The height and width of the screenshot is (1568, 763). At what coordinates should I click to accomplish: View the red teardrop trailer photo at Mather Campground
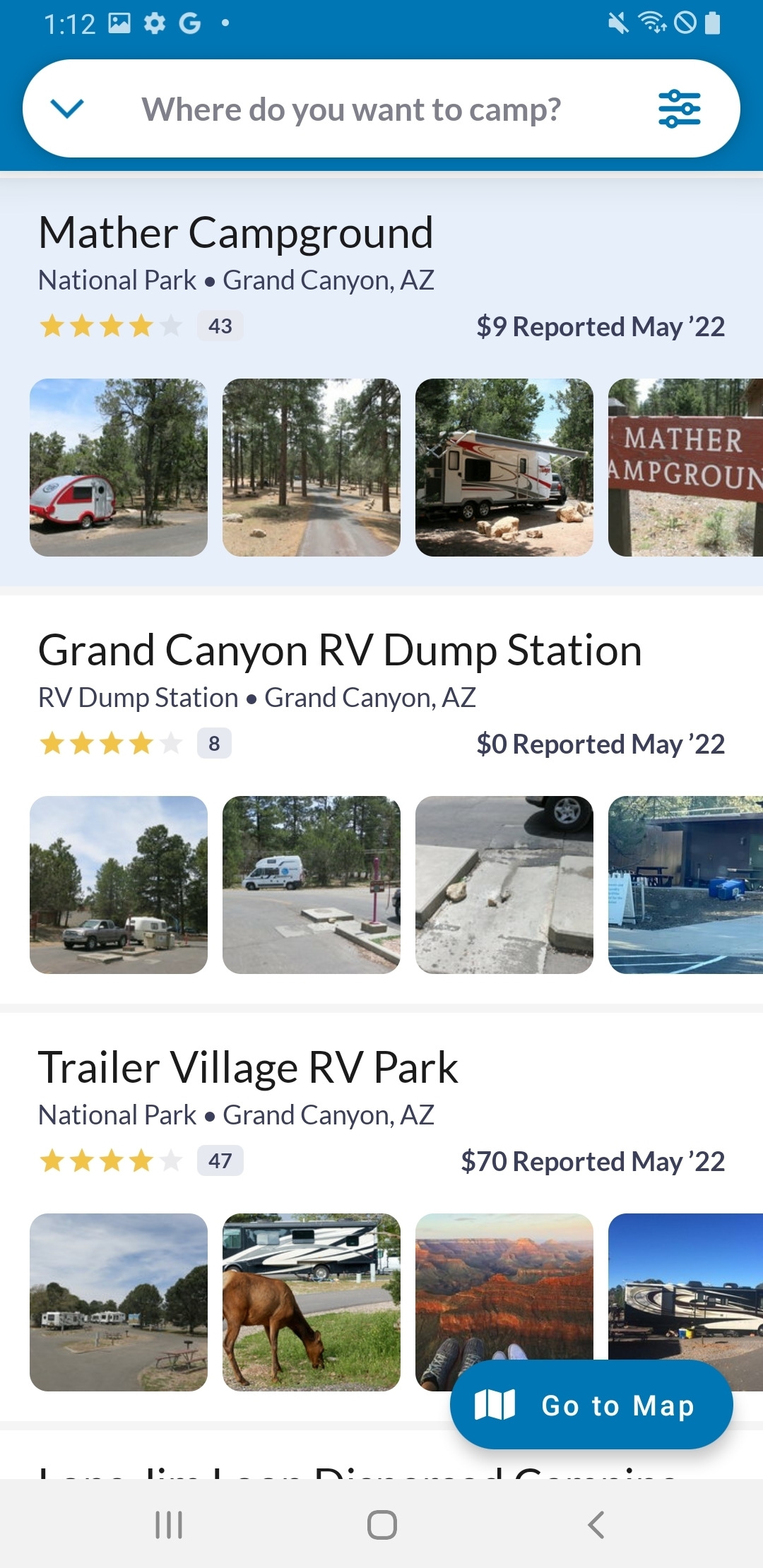119,468
